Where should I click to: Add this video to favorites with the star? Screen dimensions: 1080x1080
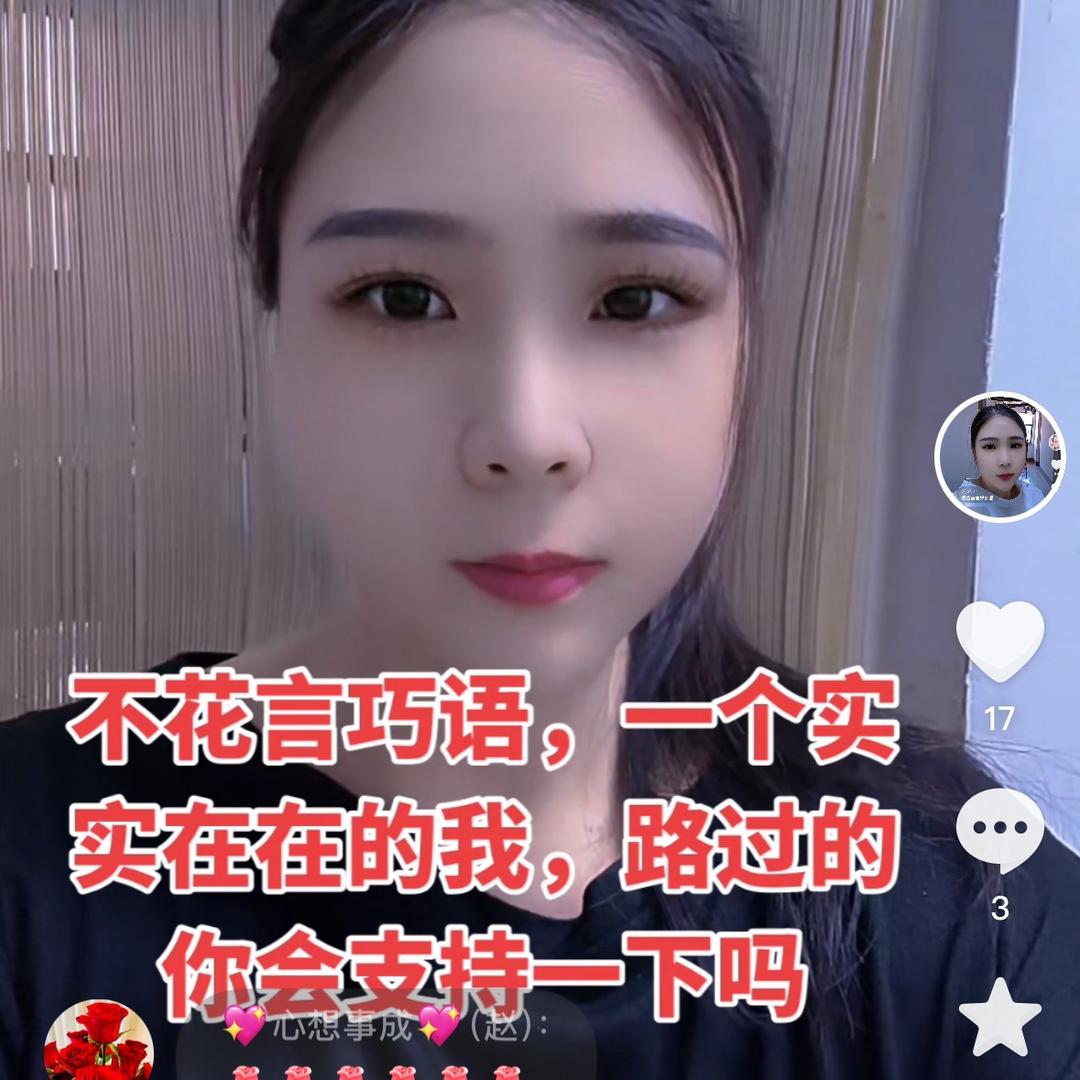999,1018
